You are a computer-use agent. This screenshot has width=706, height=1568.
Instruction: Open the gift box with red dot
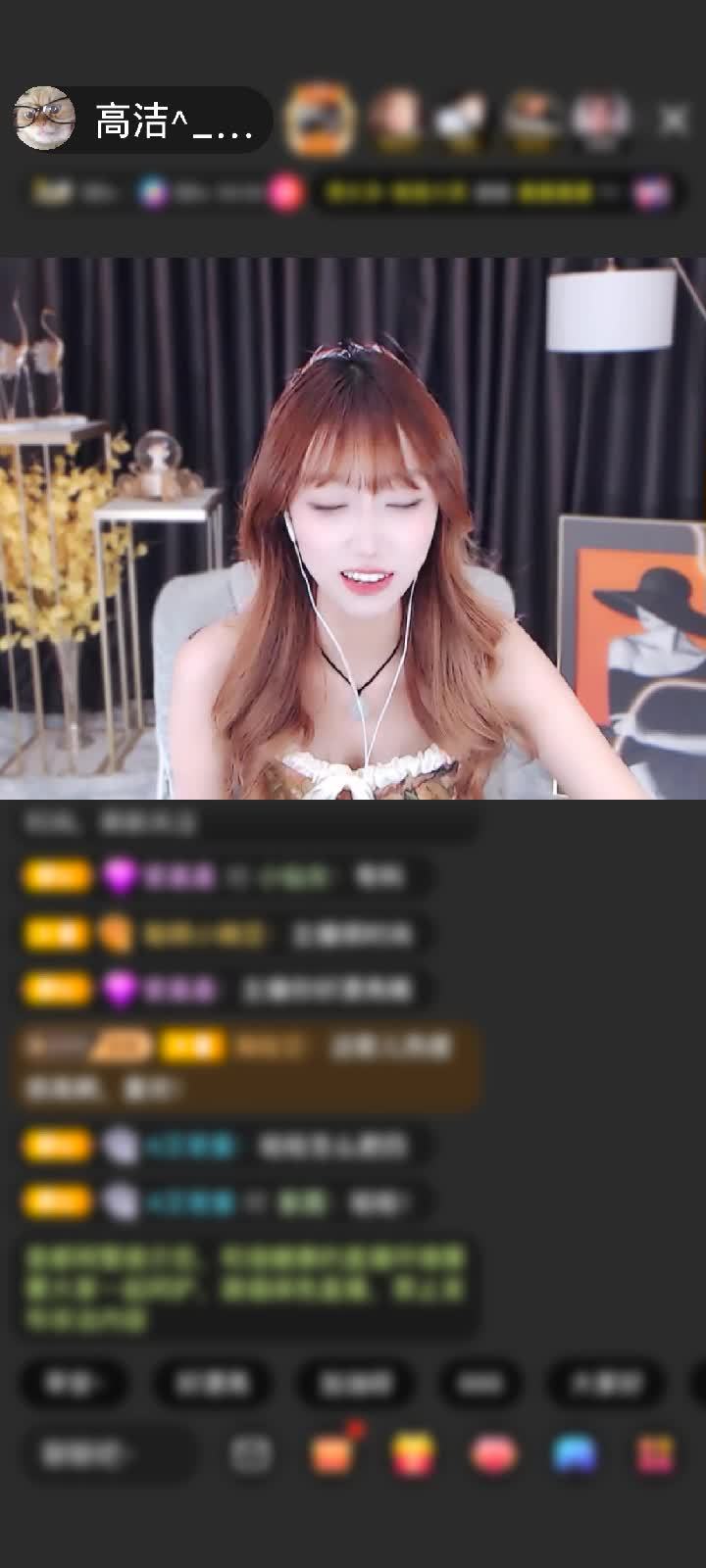(x=333, y=1453)
